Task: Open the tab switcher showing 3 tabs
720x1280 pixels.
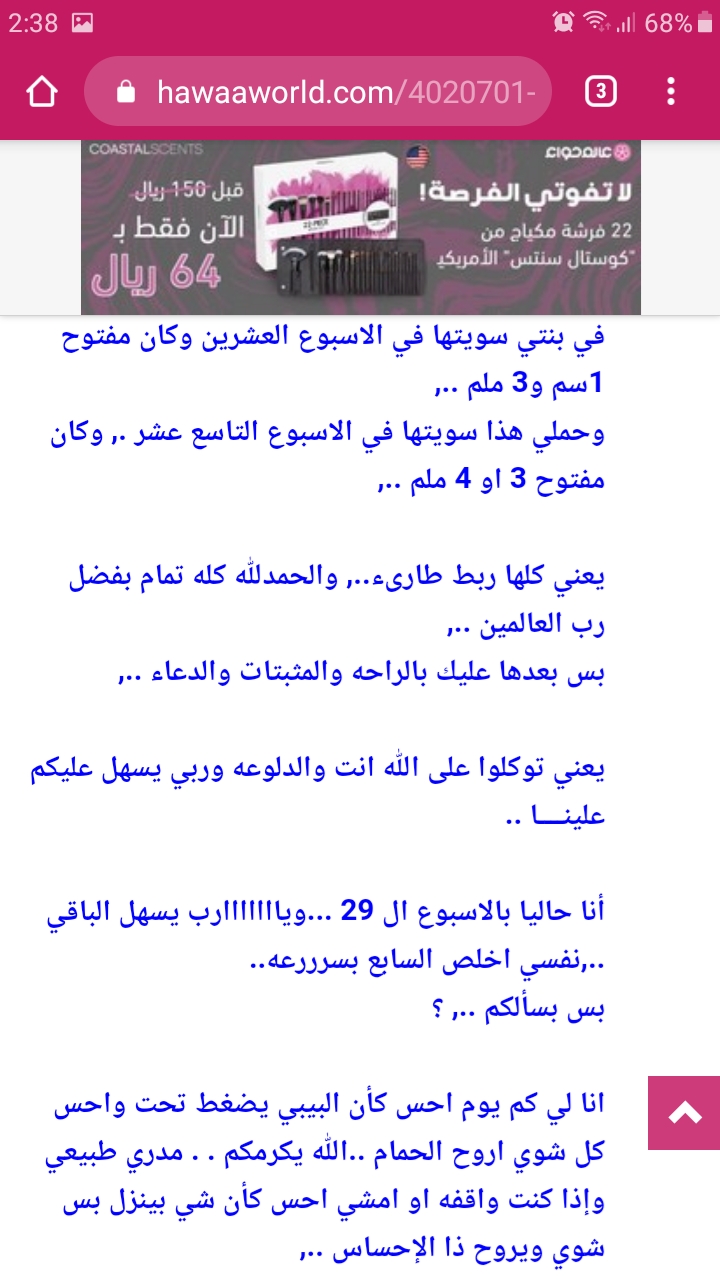Action: tap(600, 92)
